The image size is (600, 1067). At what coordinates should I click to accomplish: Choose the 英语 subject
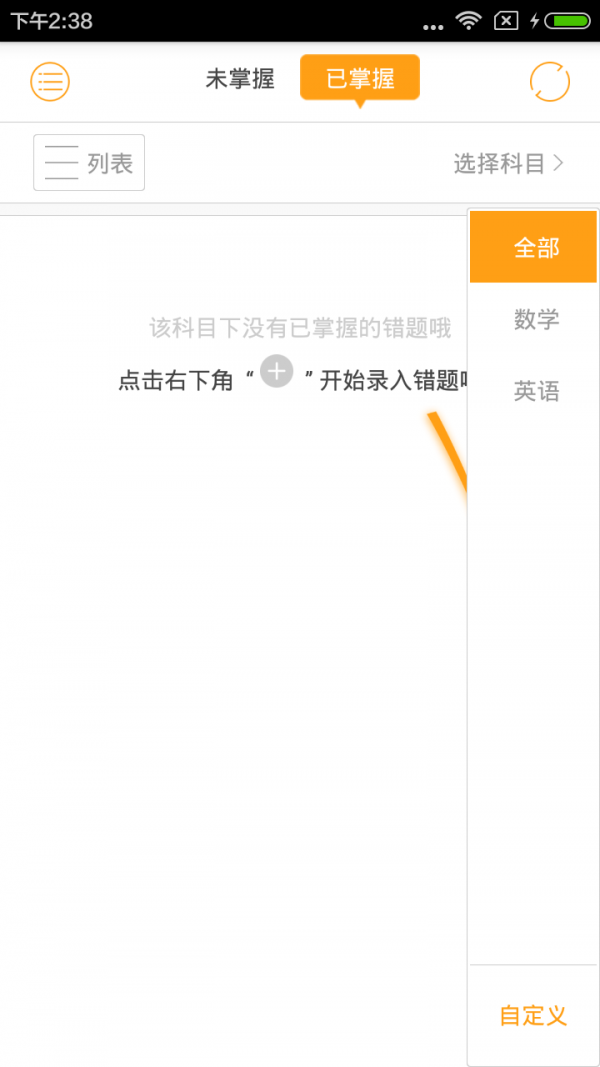[x=534, y=392]
